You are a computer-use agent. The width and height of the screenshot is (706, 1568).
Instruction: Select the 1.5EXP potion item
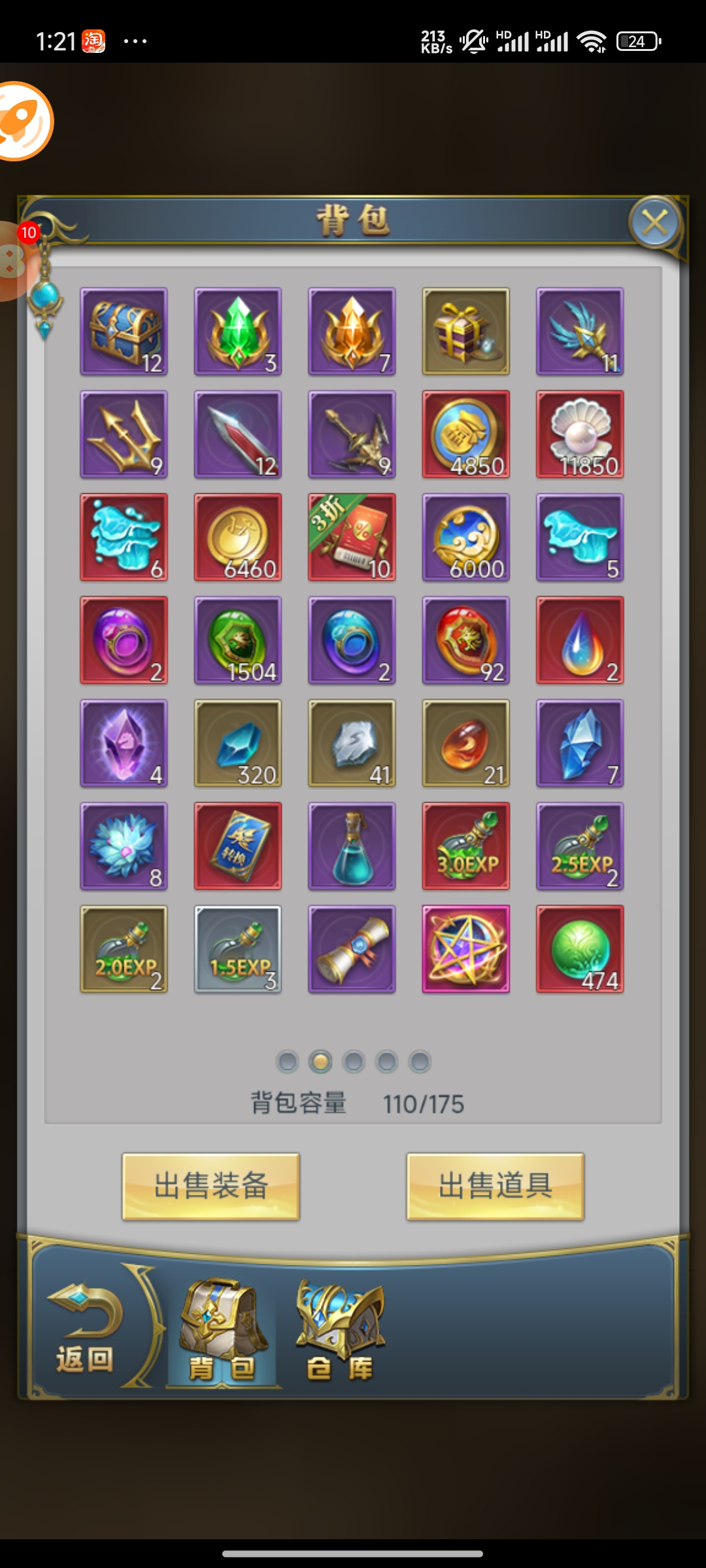point(238,949)
